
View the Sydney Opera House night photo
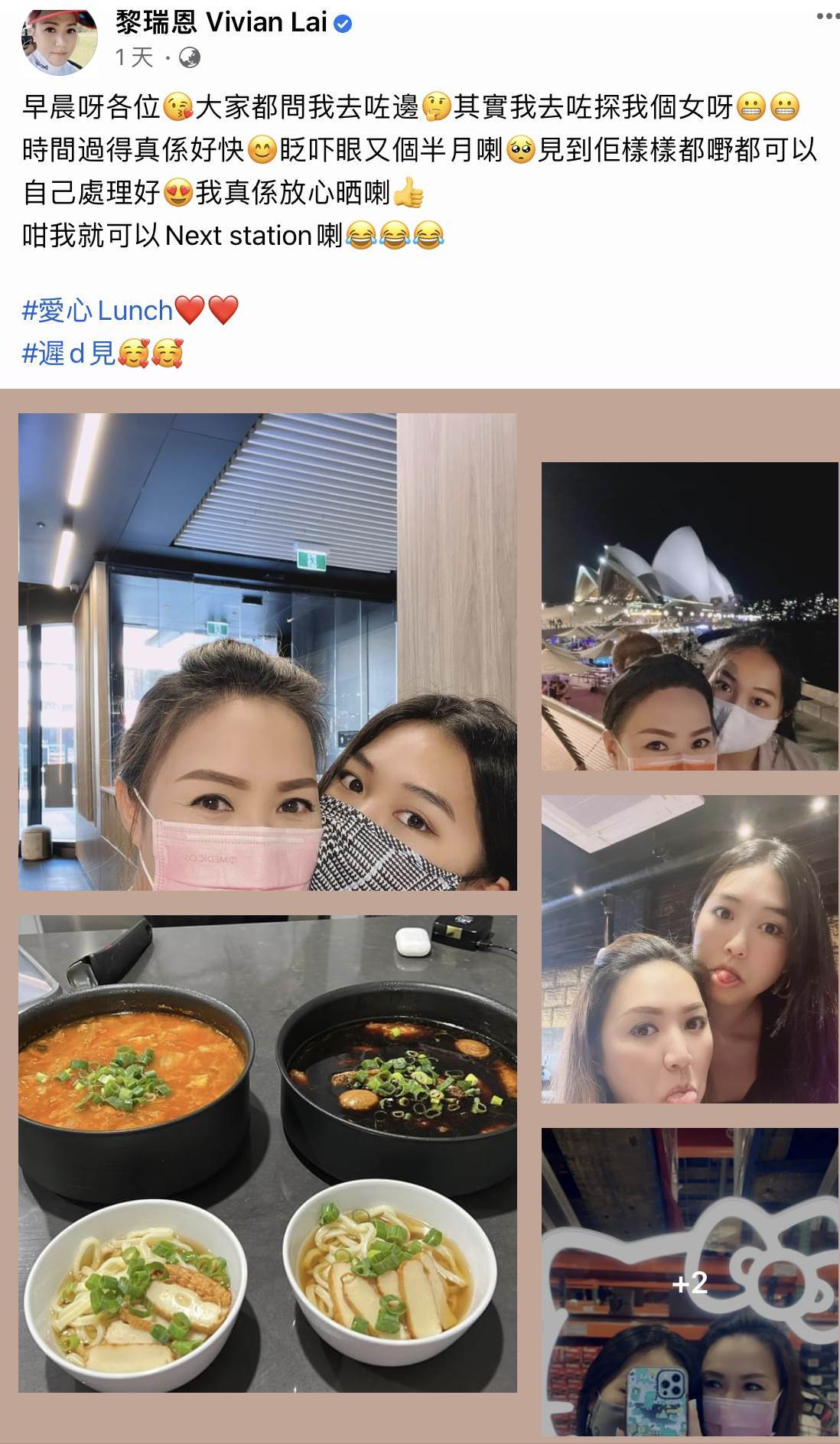click(689, 616)
